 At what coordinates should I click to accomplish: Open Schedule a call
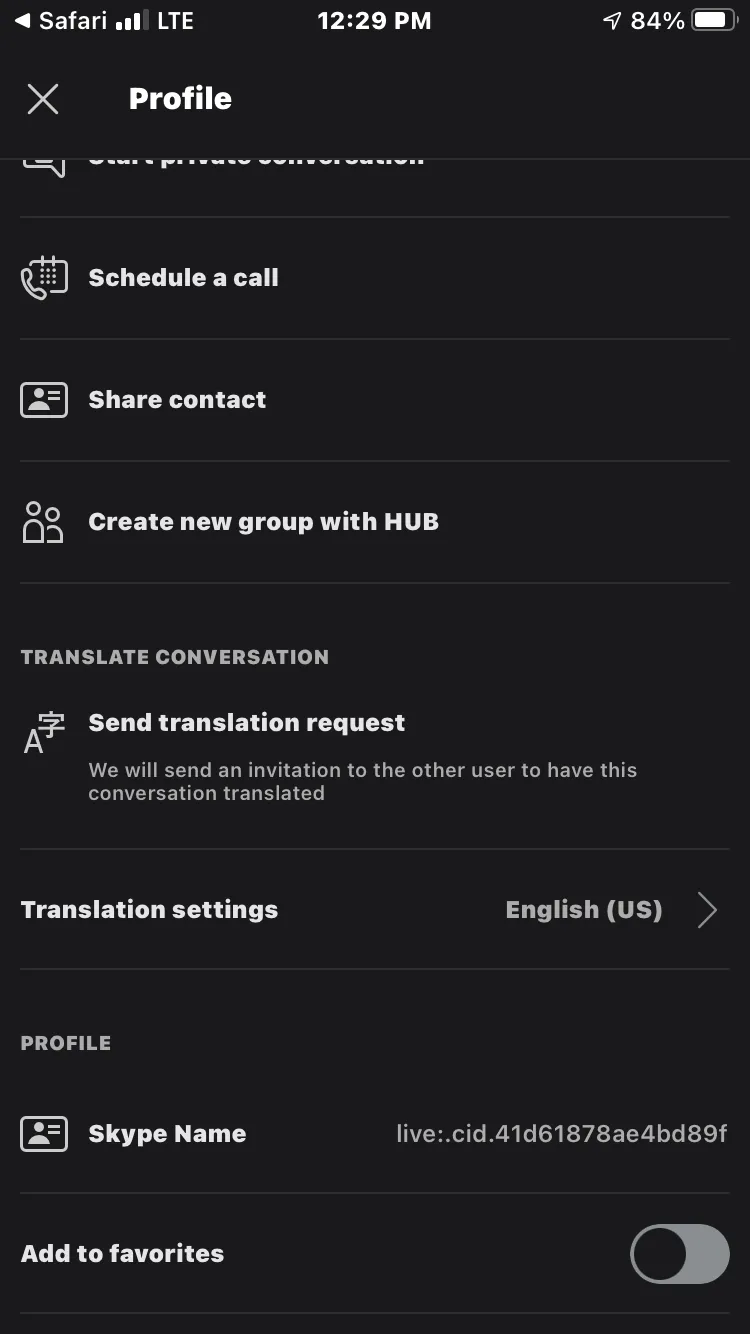pos(375,278)
